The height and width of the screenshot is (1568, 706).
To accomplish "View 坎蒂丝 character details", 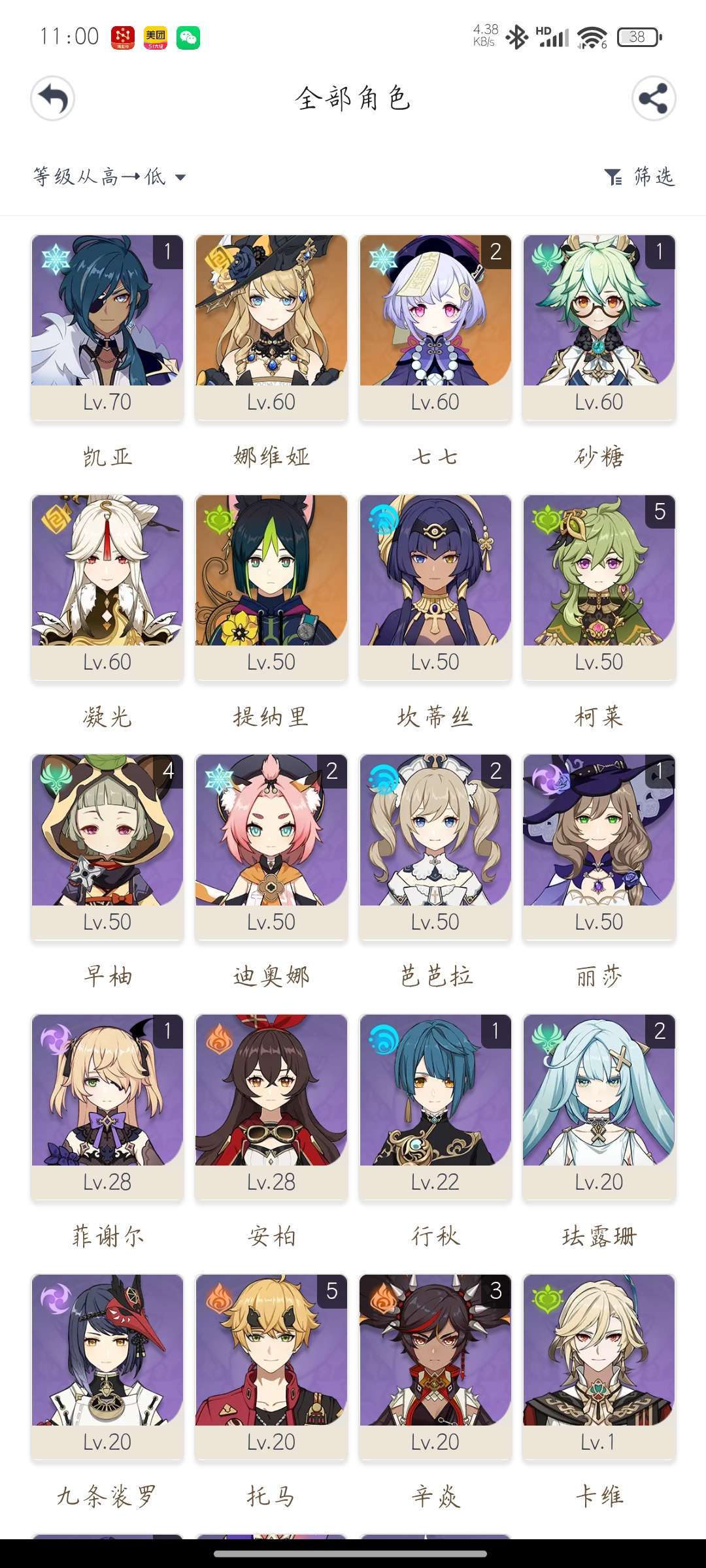I will click(435, 587).
